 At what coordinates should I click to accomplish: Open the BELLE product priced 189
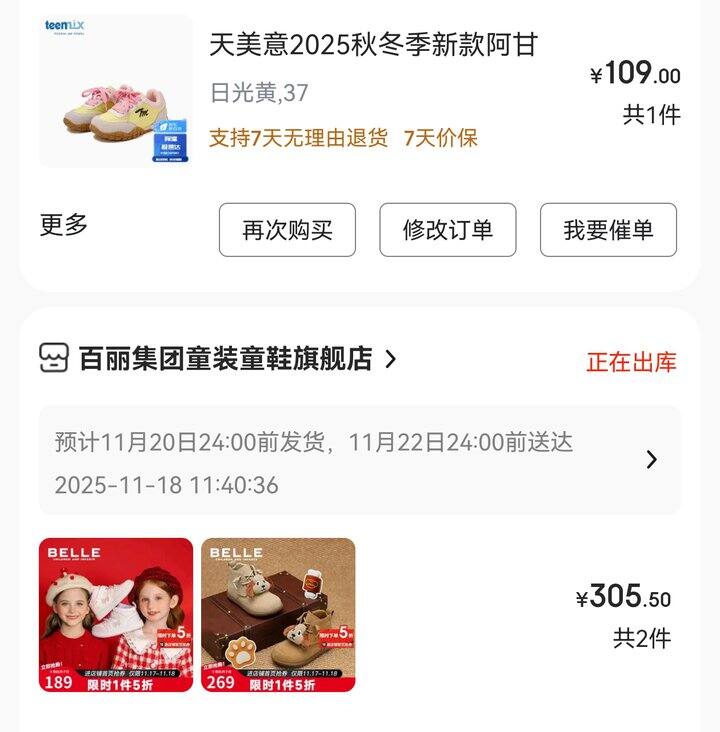(x=116, y=615)
